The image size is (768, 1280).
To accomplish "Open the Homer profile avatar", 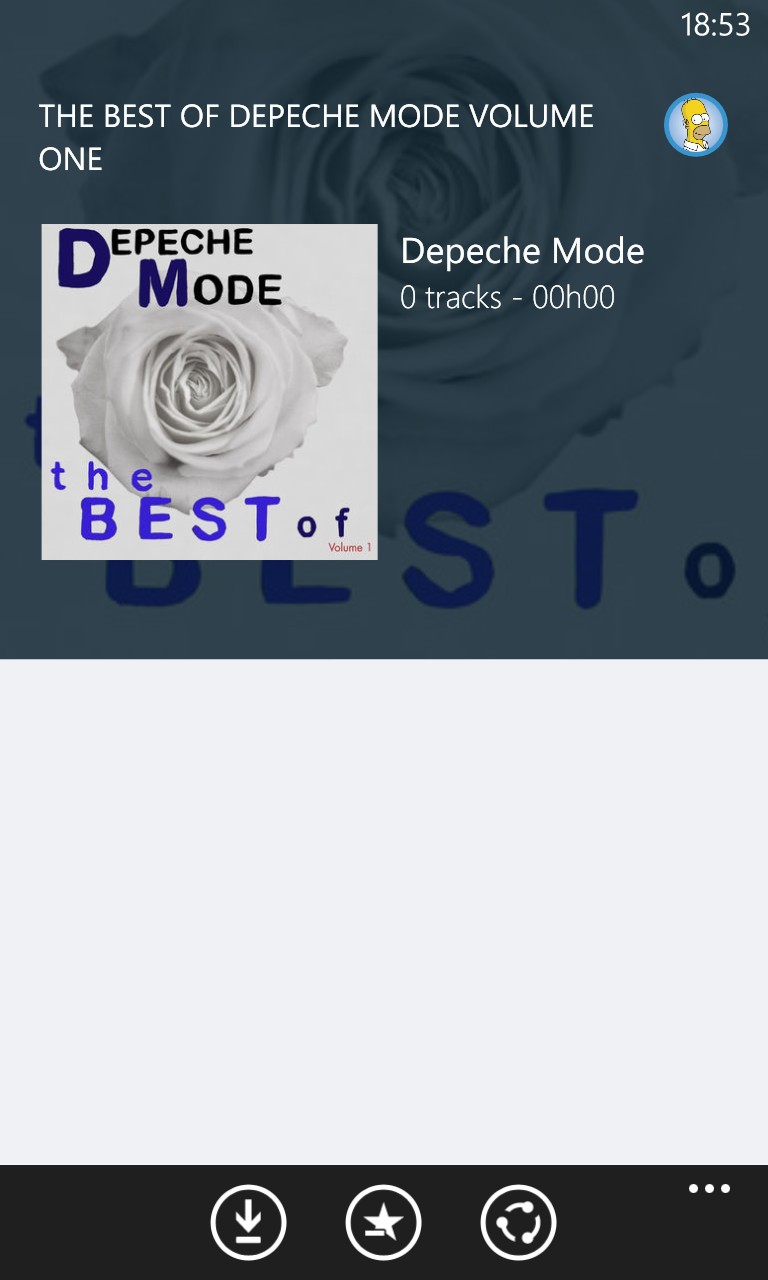I will coord(696,125).
